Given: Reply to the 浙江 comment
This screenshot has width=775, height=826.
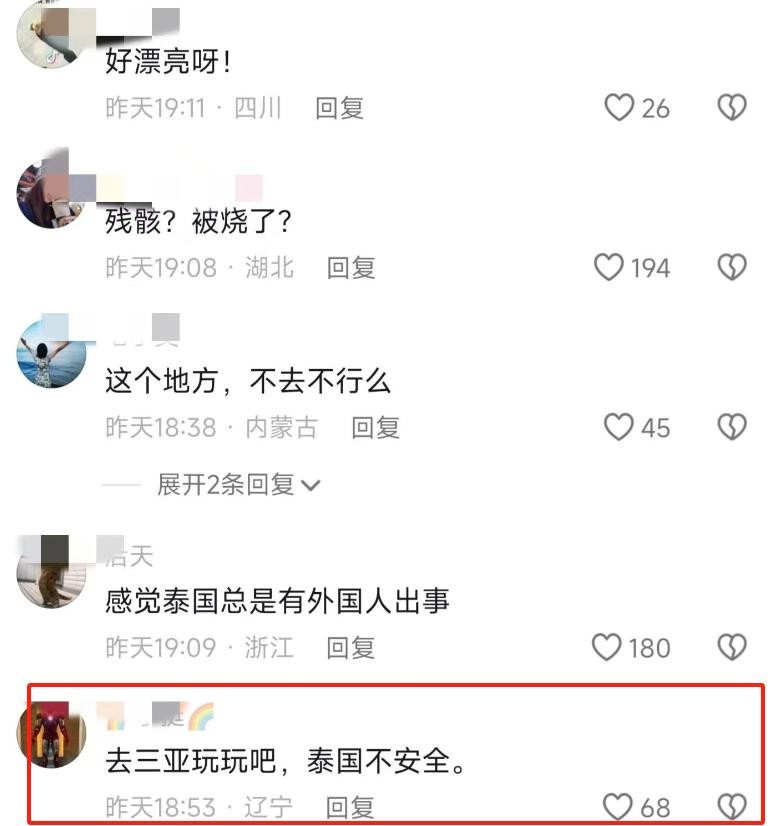Looking at the screenshot, I should pos(351,648).
